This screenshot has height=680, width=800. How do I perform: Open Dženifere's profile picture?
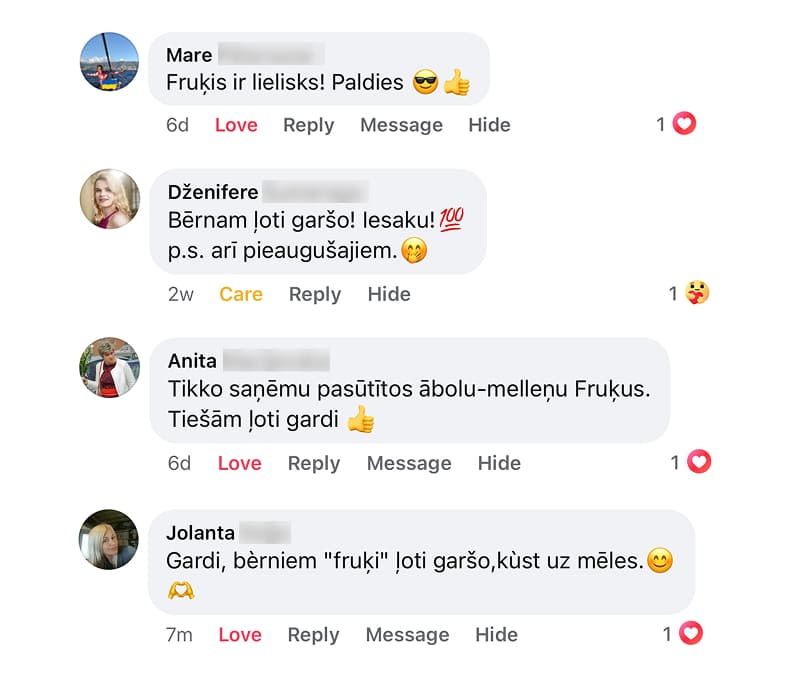click(x=109, y=198)
